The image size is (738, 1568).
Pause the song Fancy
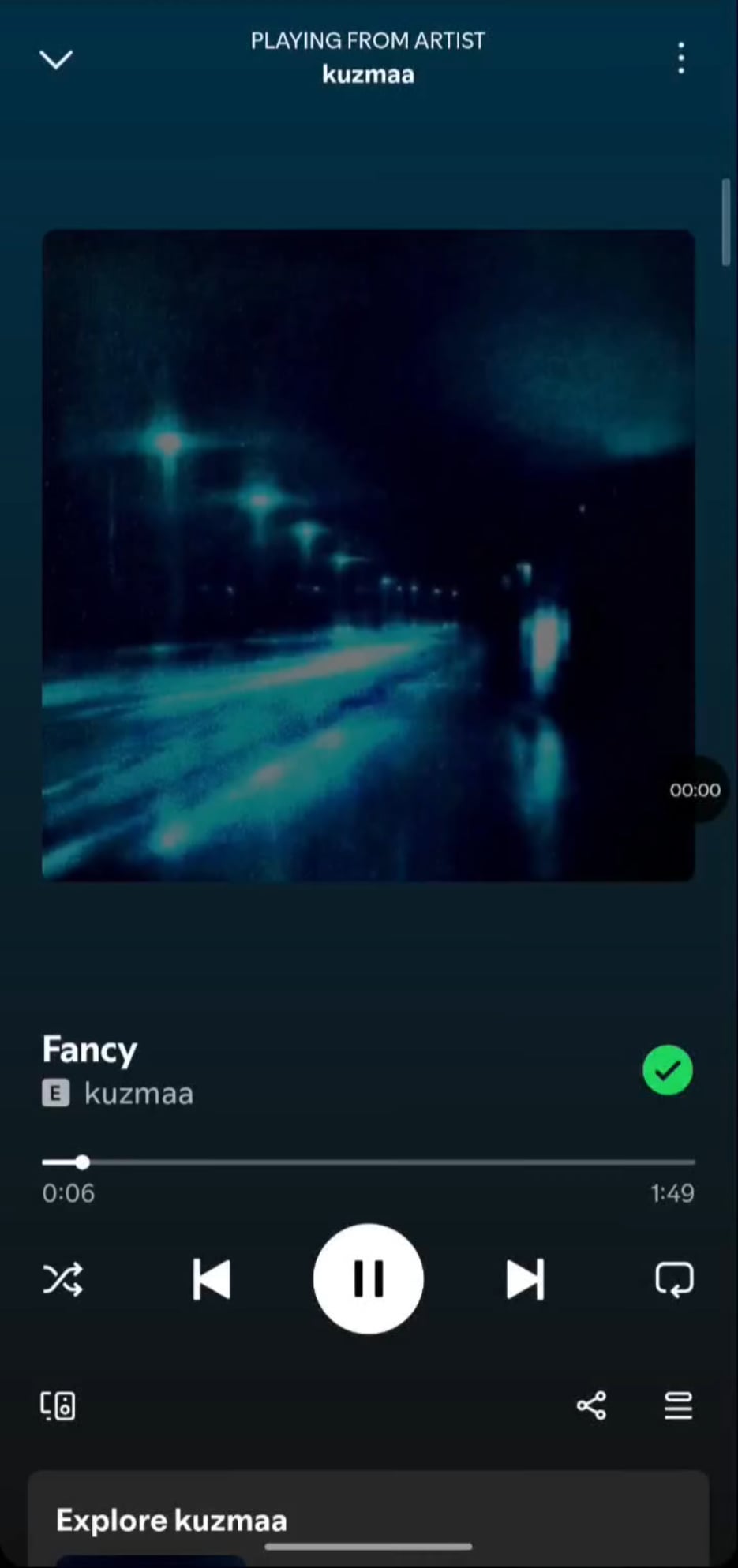[369, 1279]
